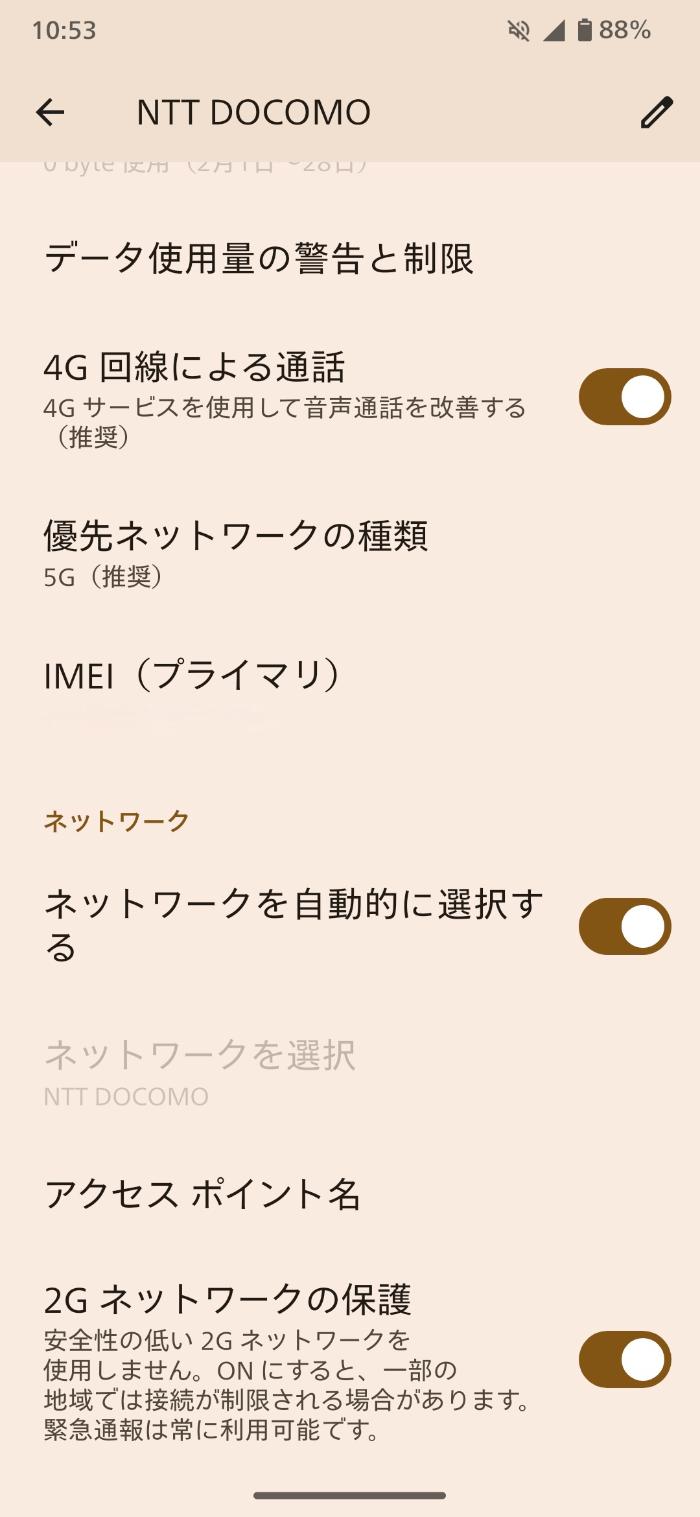
Task: Toggle 4G 回線による通話 switch
Action: click(x=624, y=397)
